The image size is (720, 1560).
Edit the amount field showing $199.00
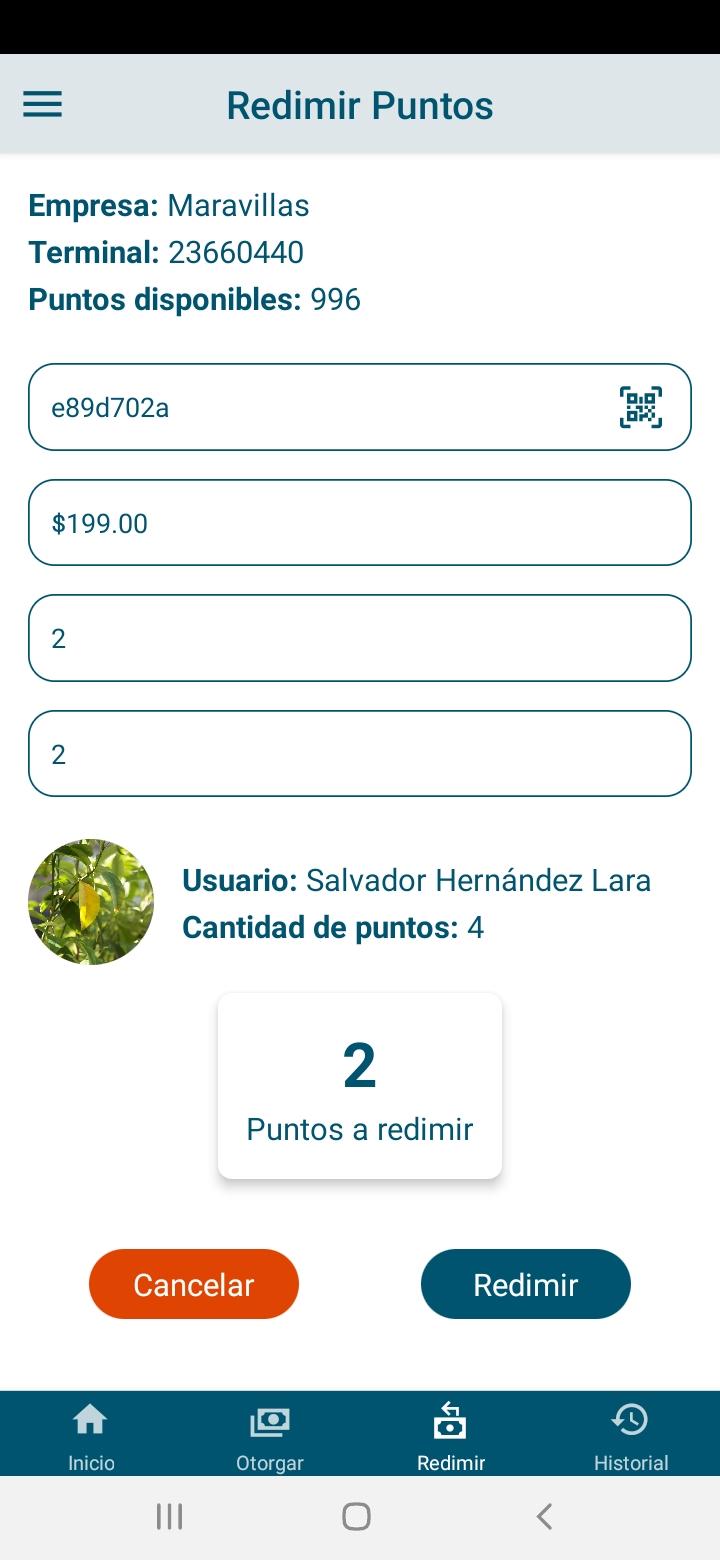click(x=360, y=523)
